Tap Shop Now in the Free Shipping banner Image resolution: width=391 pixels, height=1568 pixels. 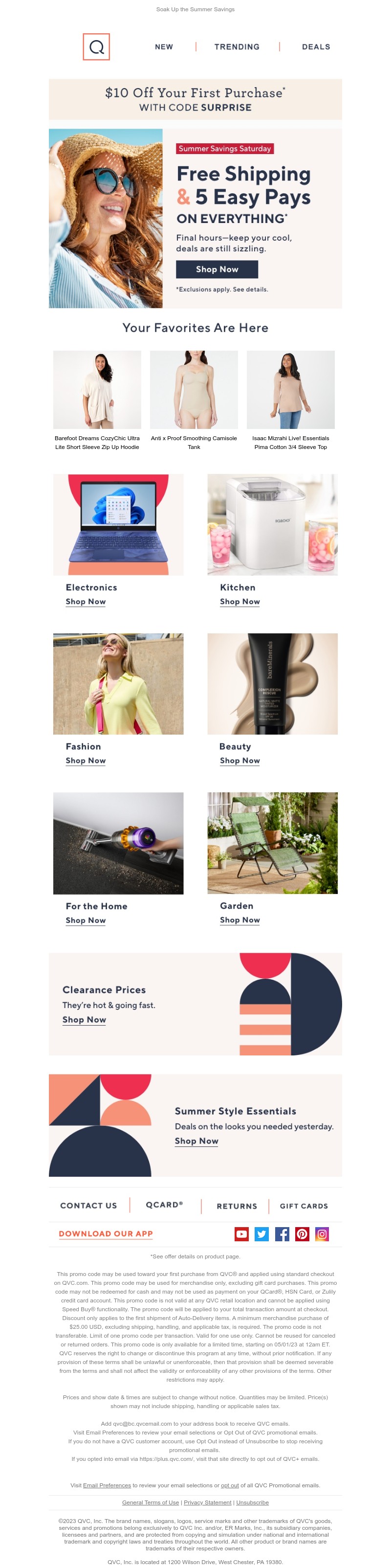[x=217, y=269]
